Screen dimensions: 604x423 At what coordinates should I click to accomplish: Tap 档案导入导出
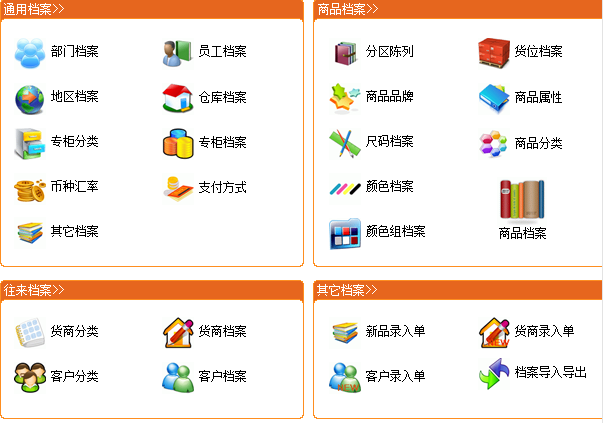pos(549,373)
